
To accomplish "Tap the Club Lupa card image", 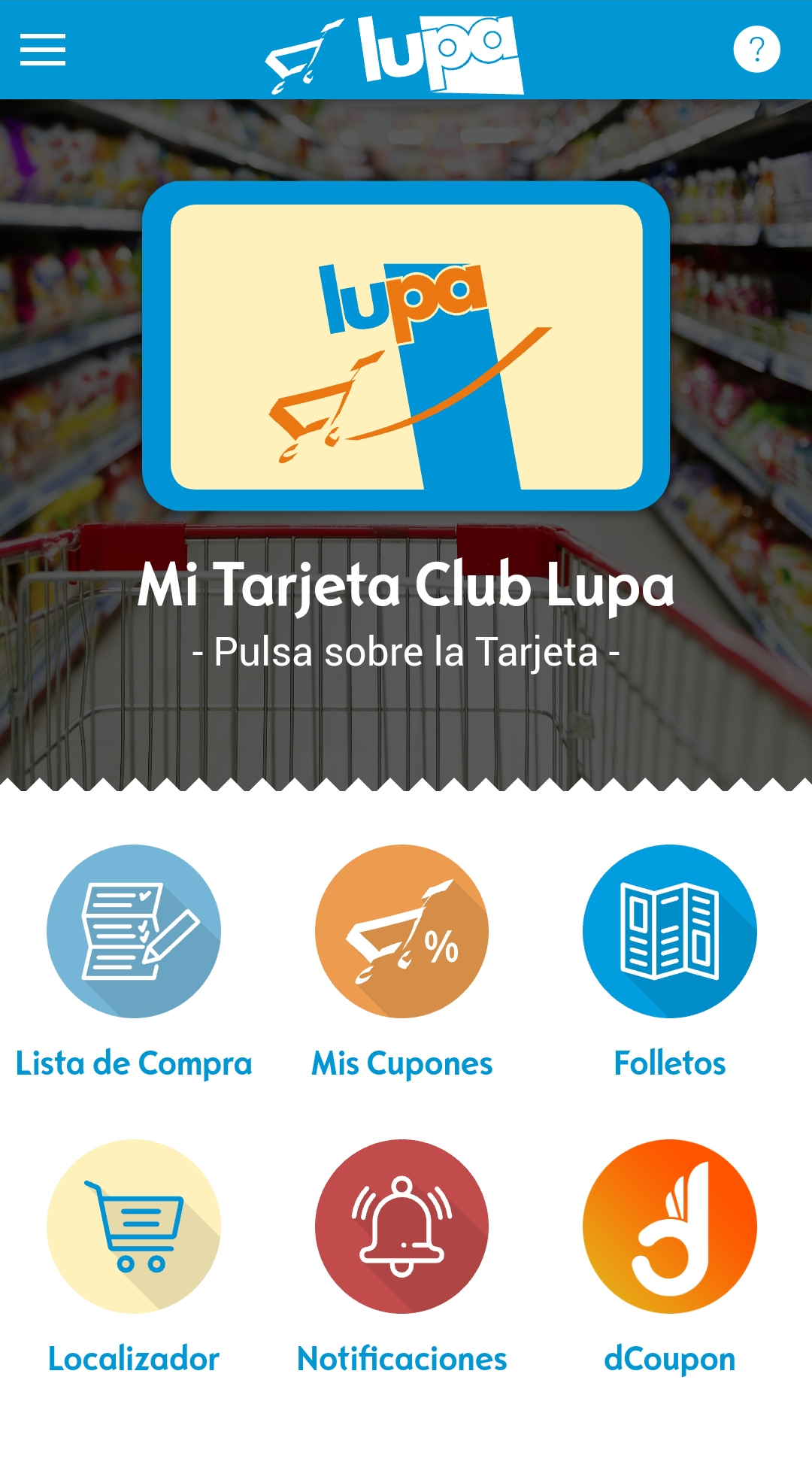I will click(x=406, y=347).
